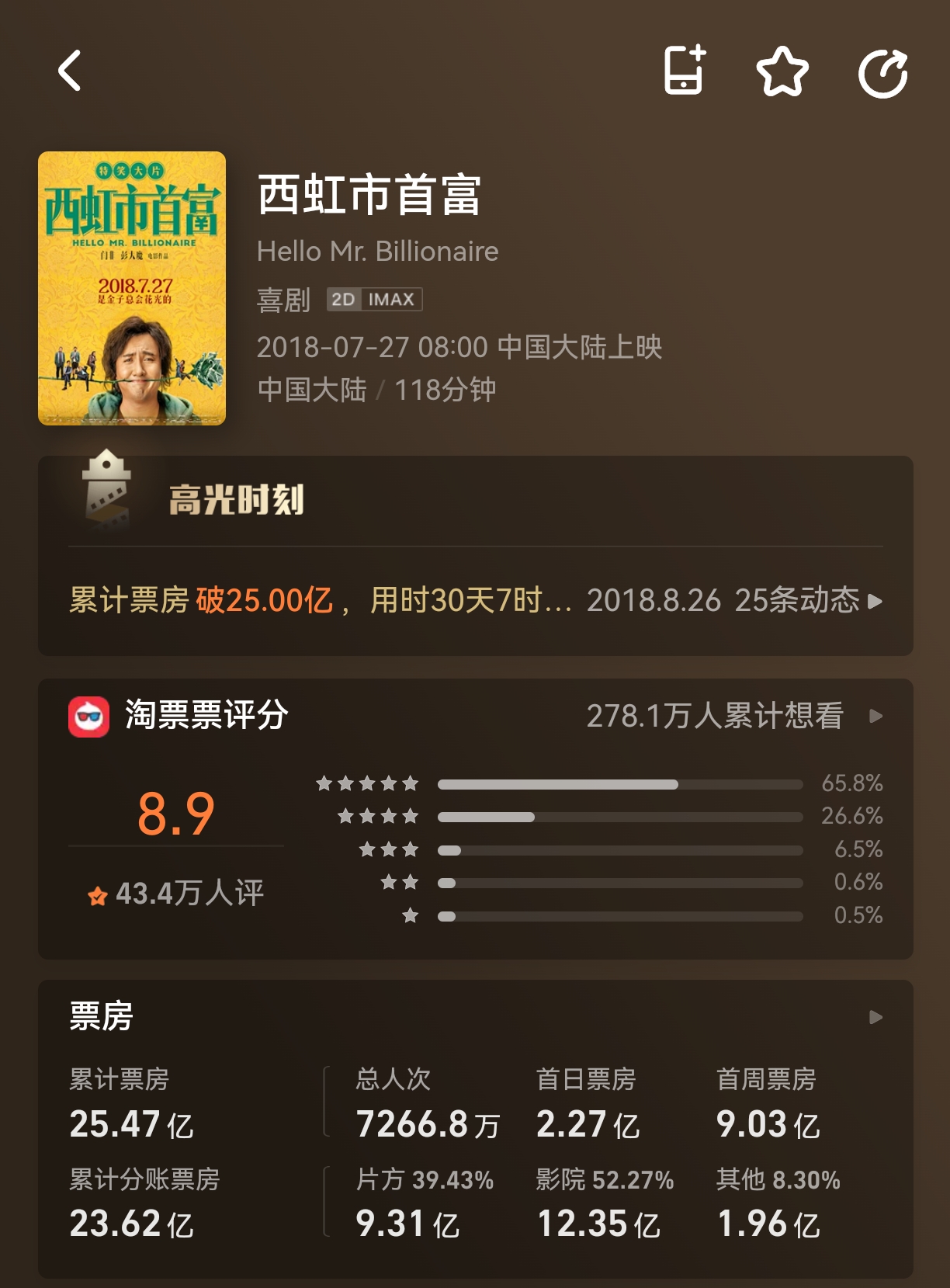Viewport: 950px width, 1288px height.
Task: Share this movie page
Action: pyautogui.click(x=883, y=73)
